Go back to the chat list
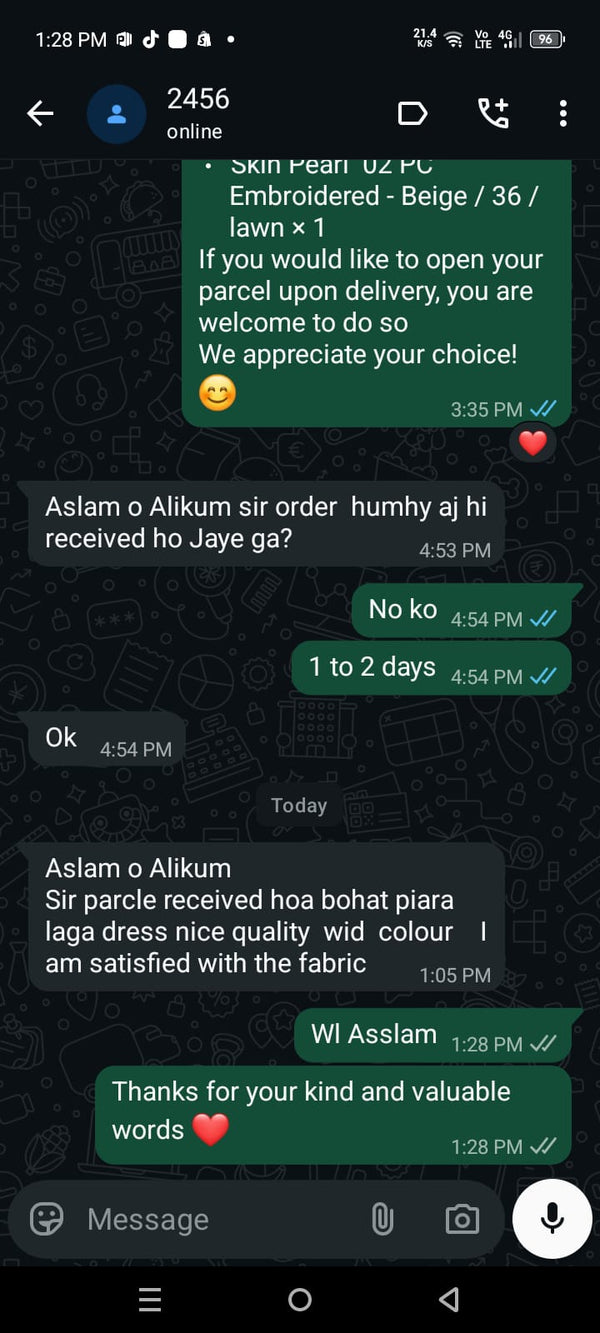Viewport: 600px width, 1333px height. [x=40, y=114]
